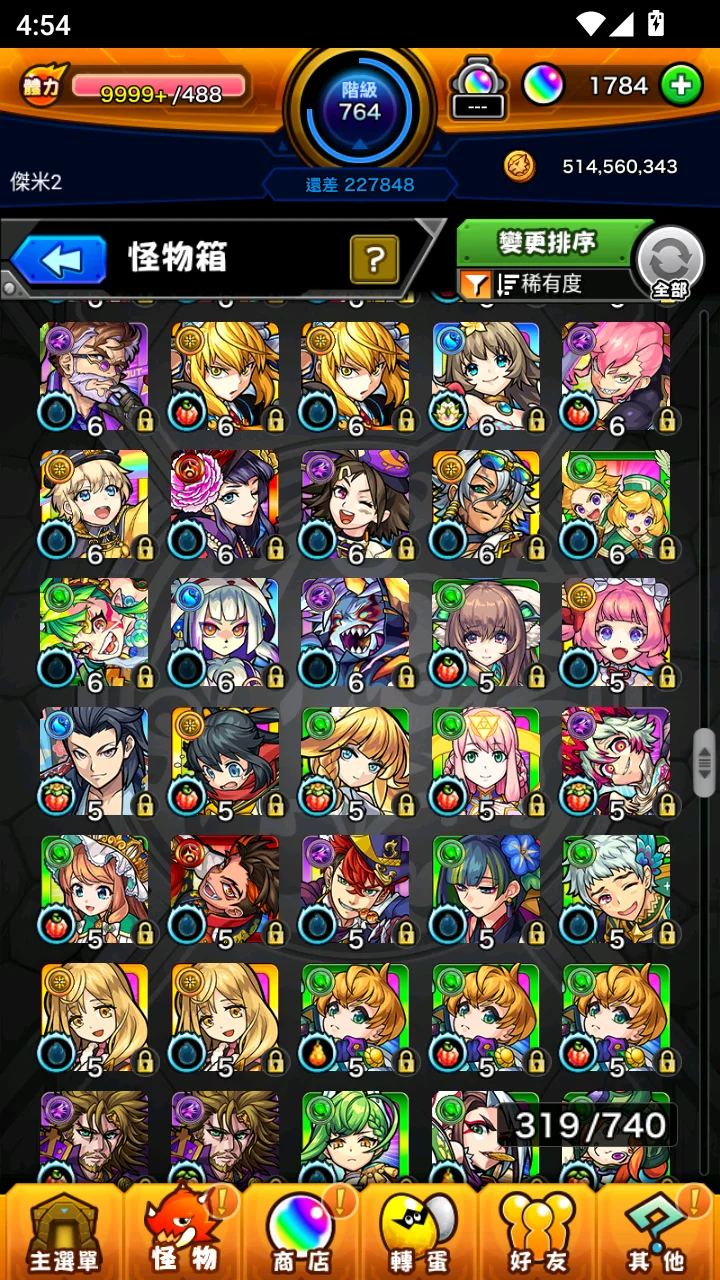The width and height of the screenshot is (720, 1280).
Task: Select the pink-haired girl with triangle emblem
Action: tap(486, 760)
